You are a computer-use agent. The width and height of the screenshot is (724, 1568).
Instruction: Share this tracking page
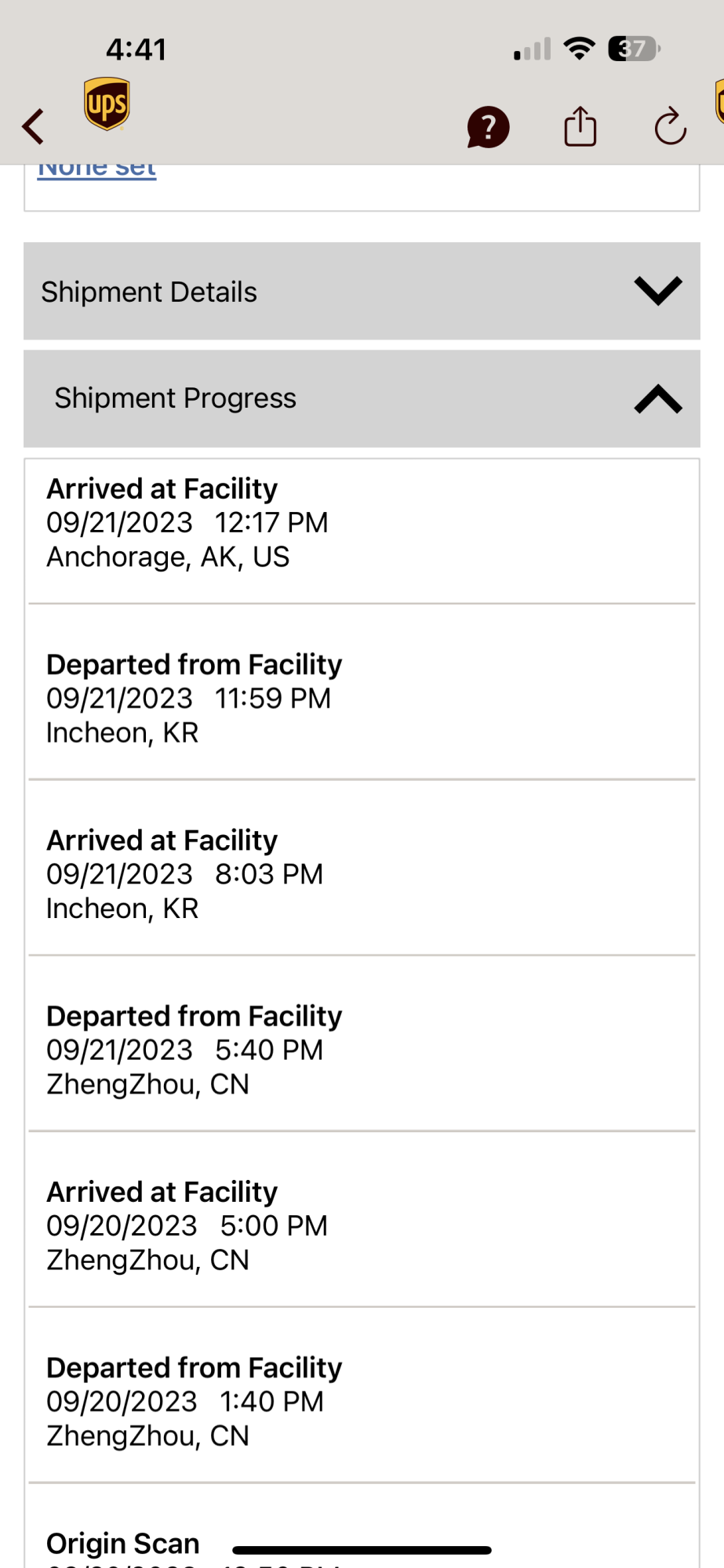coord(580,126)
